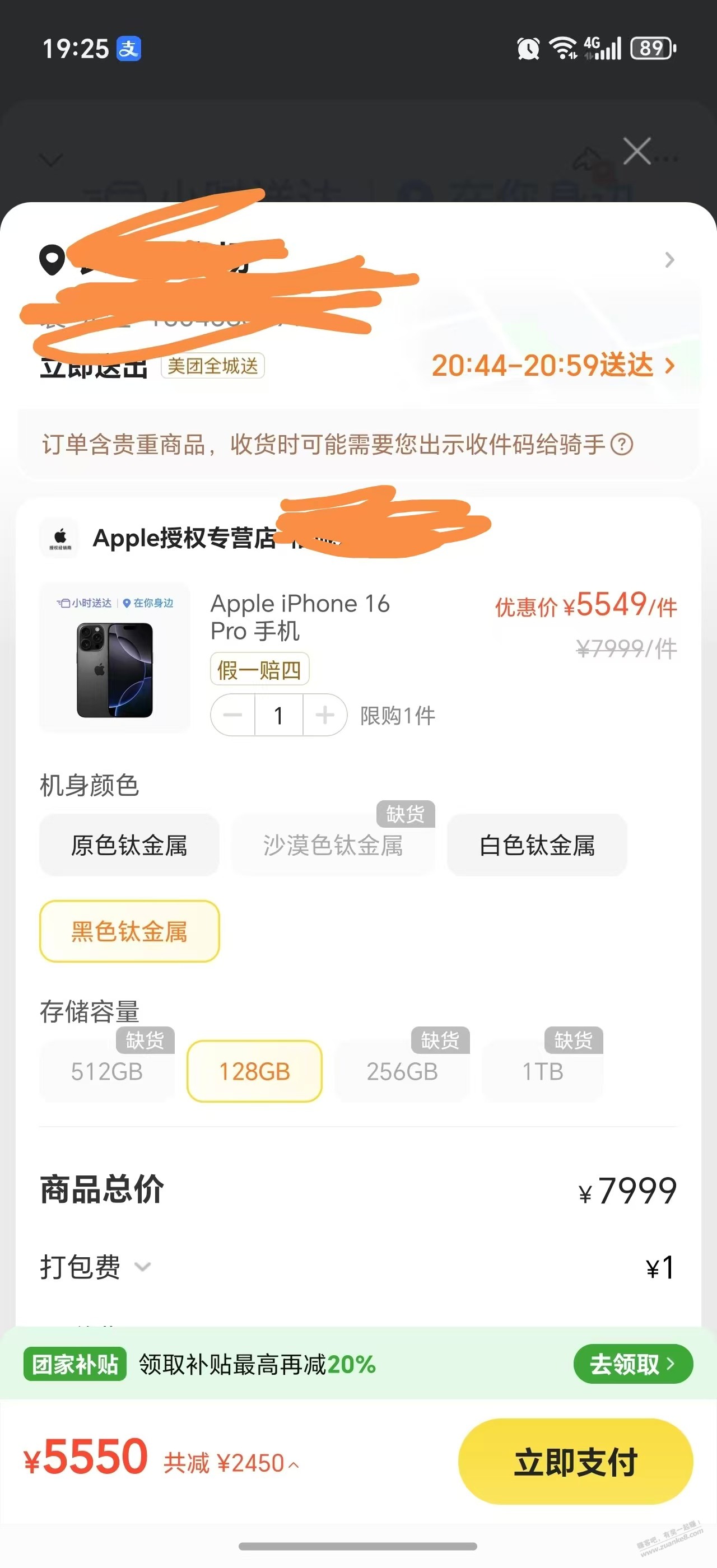Choose 白色钛金属 color

[x=537, y=846]
